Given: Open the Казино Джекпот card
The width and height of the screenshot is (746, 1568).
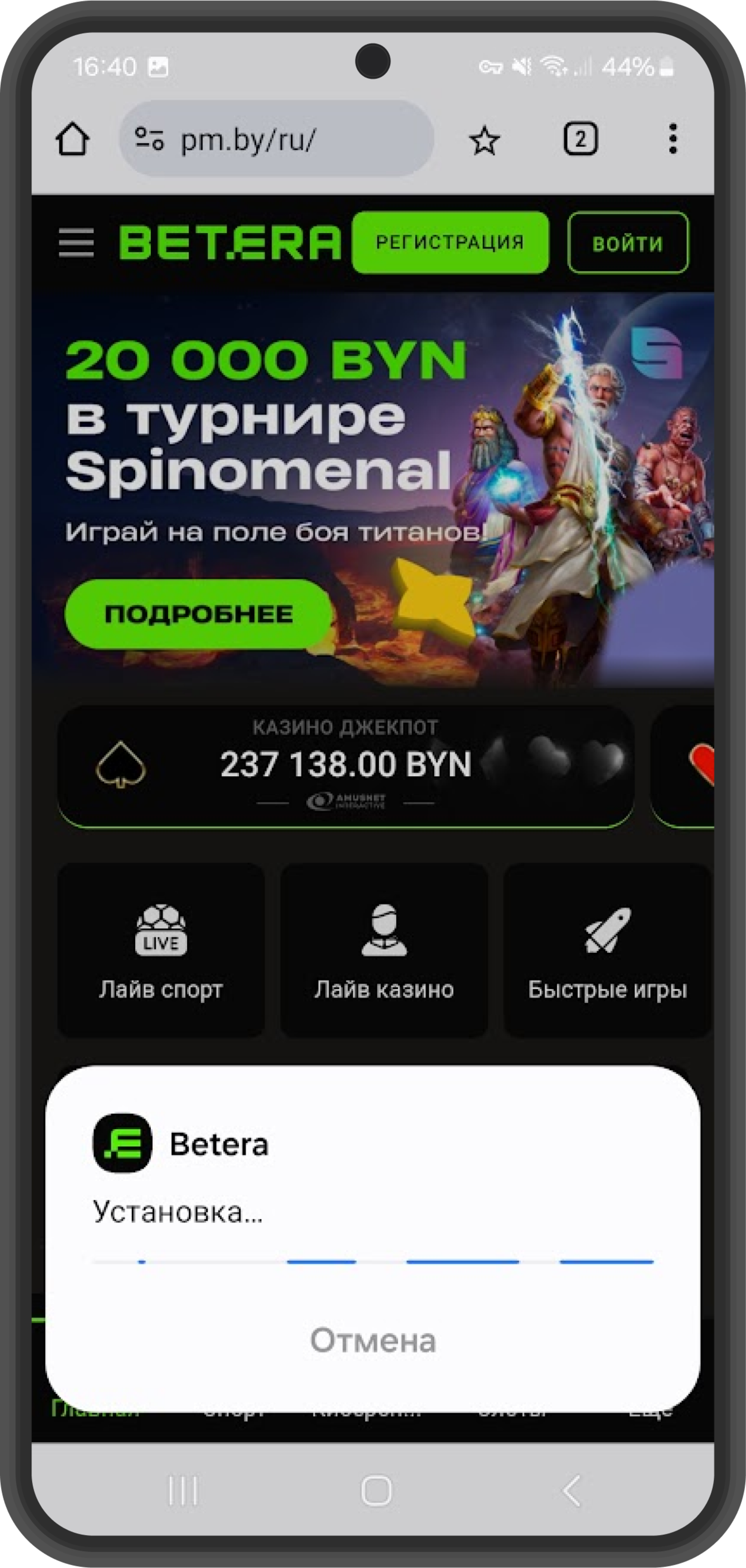Looking at the screenshot, I should coord(346,765).
